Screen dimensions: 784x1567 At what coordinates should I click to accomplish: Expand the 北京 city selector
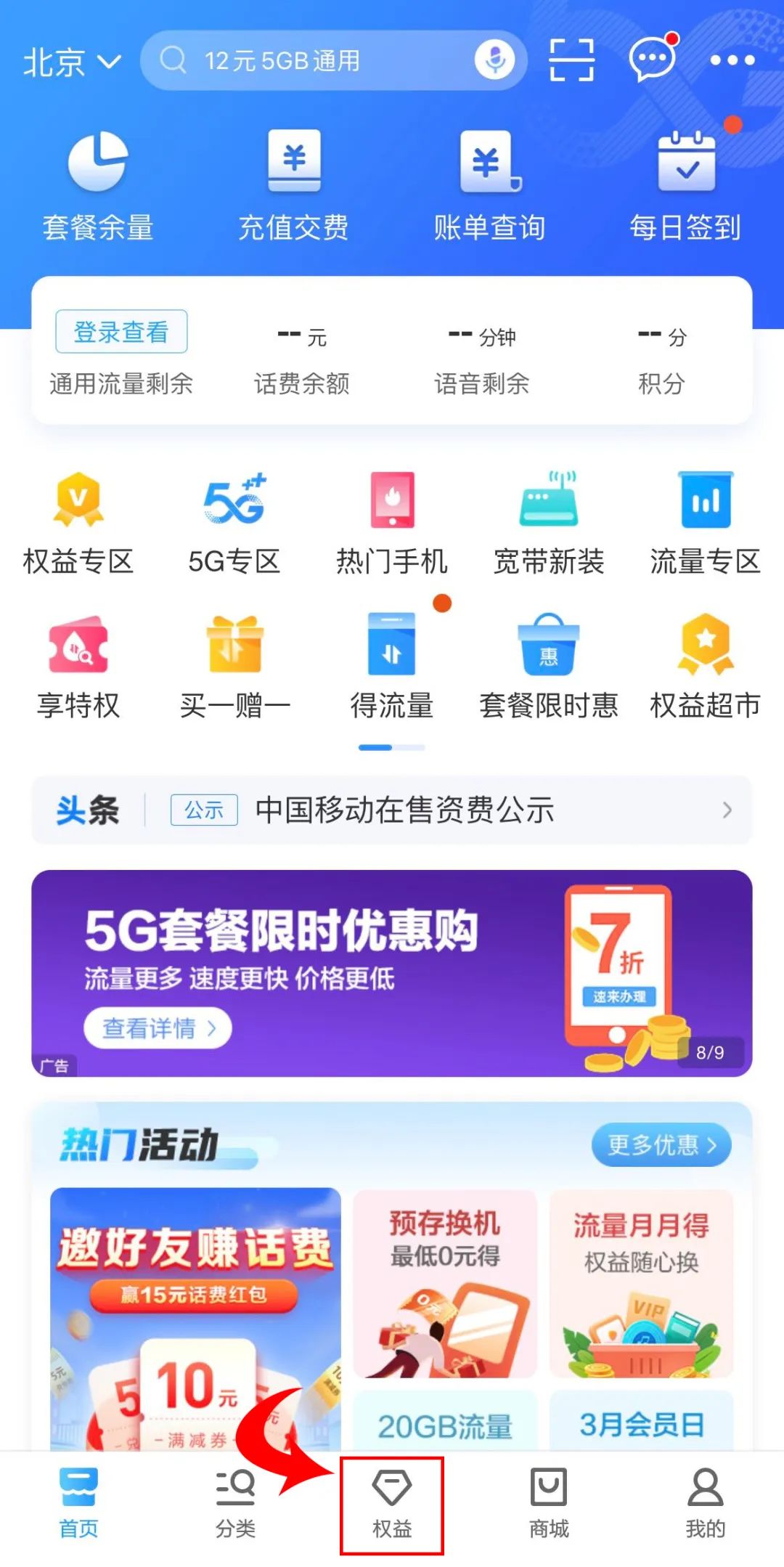(x=70, y=62)
